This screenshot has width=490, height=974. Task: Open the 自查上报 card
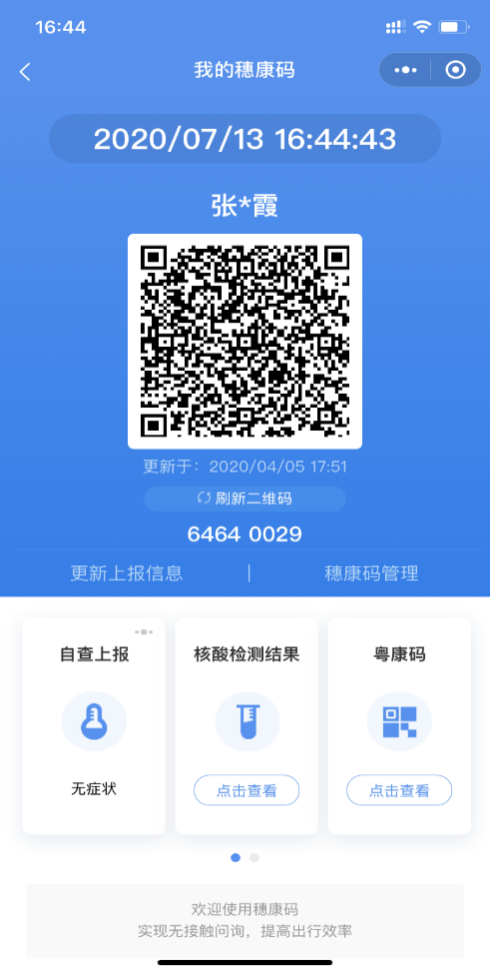tap(94, 726)
